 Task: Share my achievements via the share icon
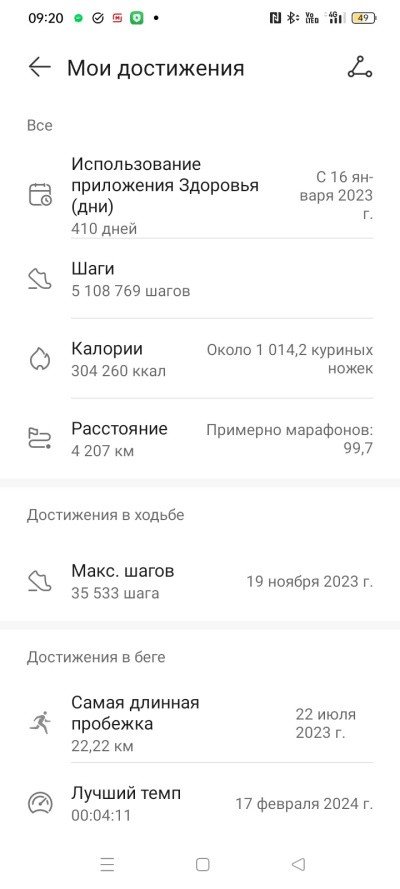[x=360, y=67]
